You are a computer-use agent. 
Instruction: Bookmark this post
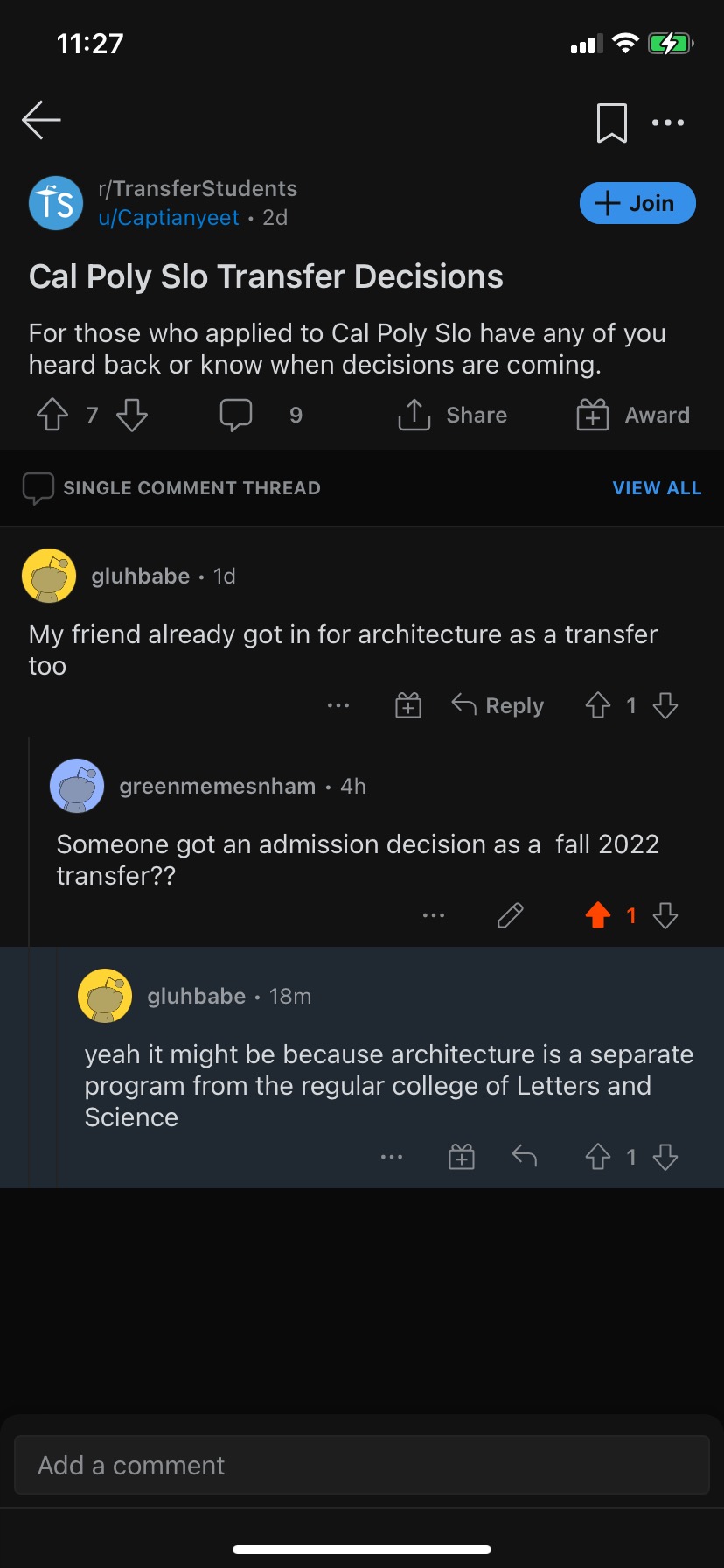tap(611, 122)
